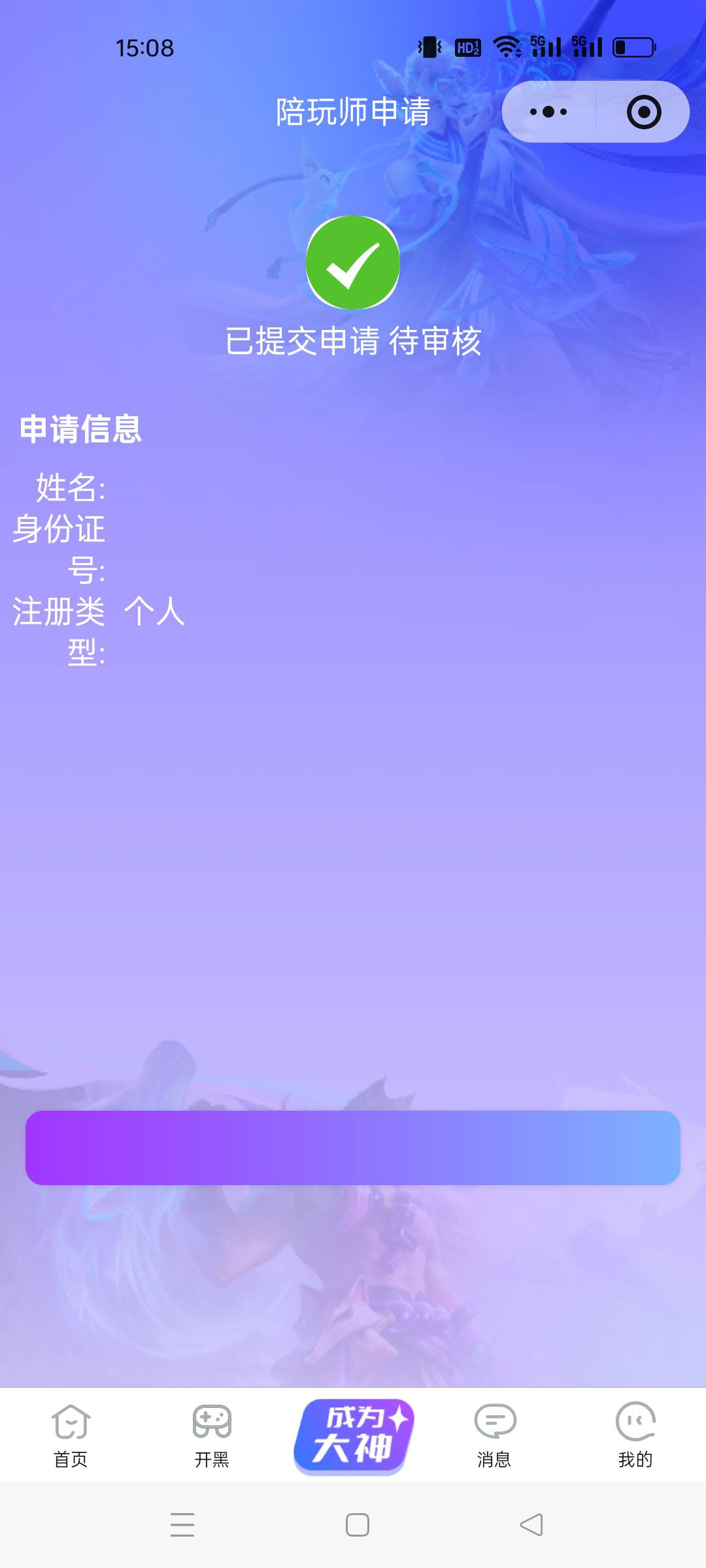Screen dimensions: 706x1568
Task: Open the mini program more options menu
Action: pyautogui.click(x=548, y=112)
